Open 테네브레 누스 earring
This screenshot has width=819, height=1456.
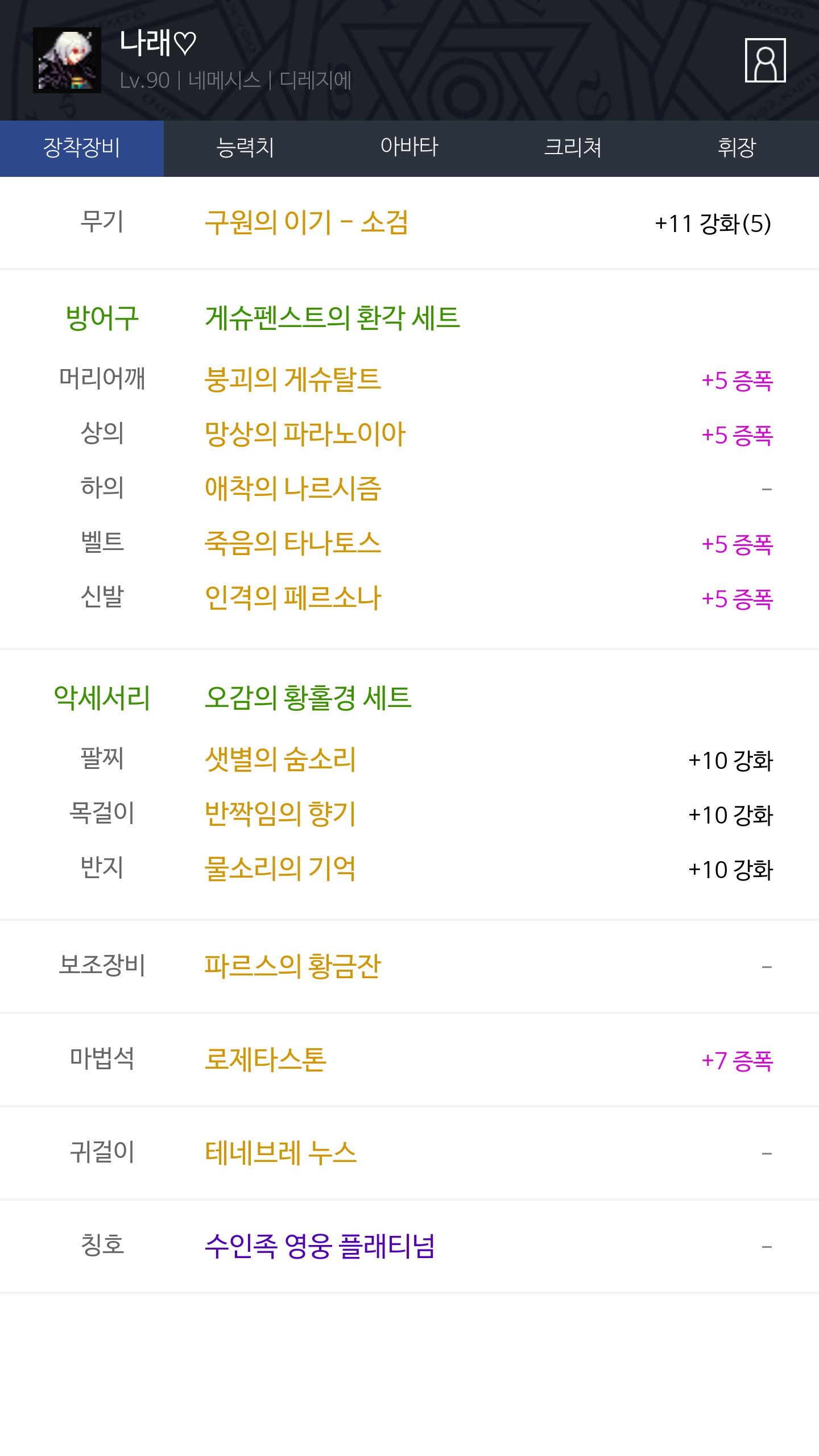[280, 1153]
